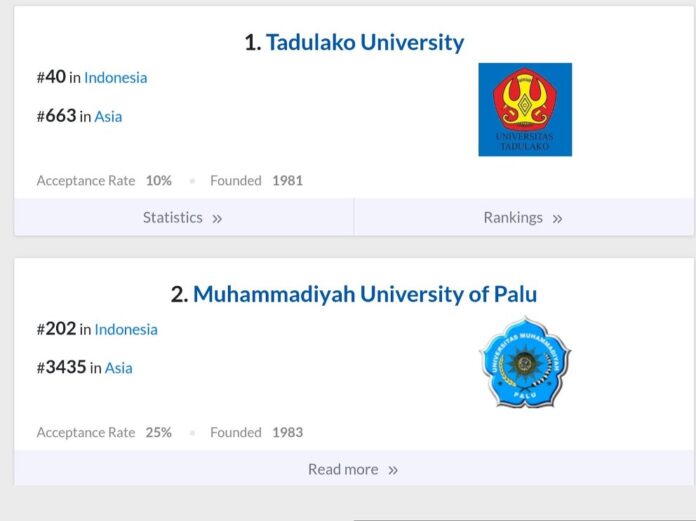Open Rankings for Tadulako University
This screenshot has height=521, width=696.
pyautogui.click(x=523, y=217)
